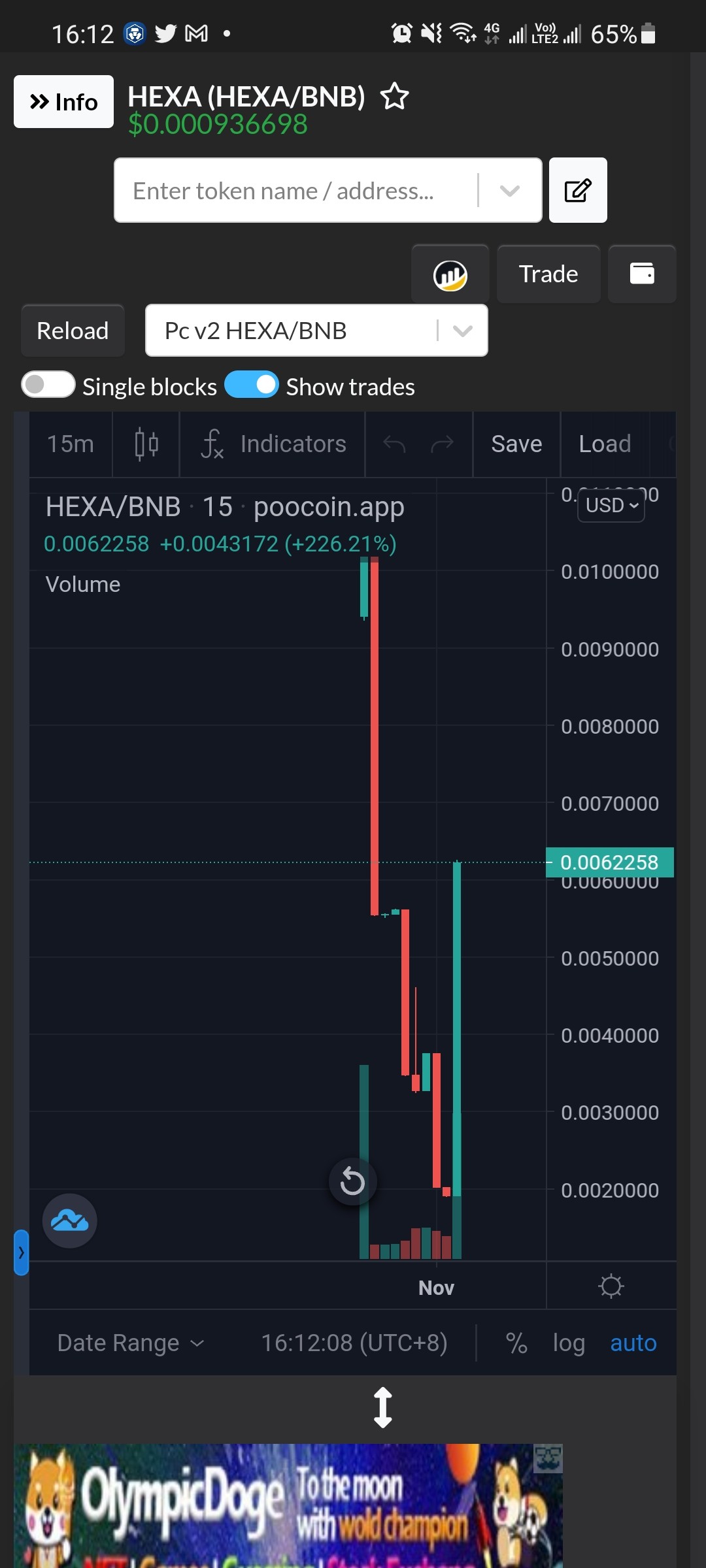Open the candle chart style selector
The width and height of the screenshot is (706, 1568).
(146, 444)
